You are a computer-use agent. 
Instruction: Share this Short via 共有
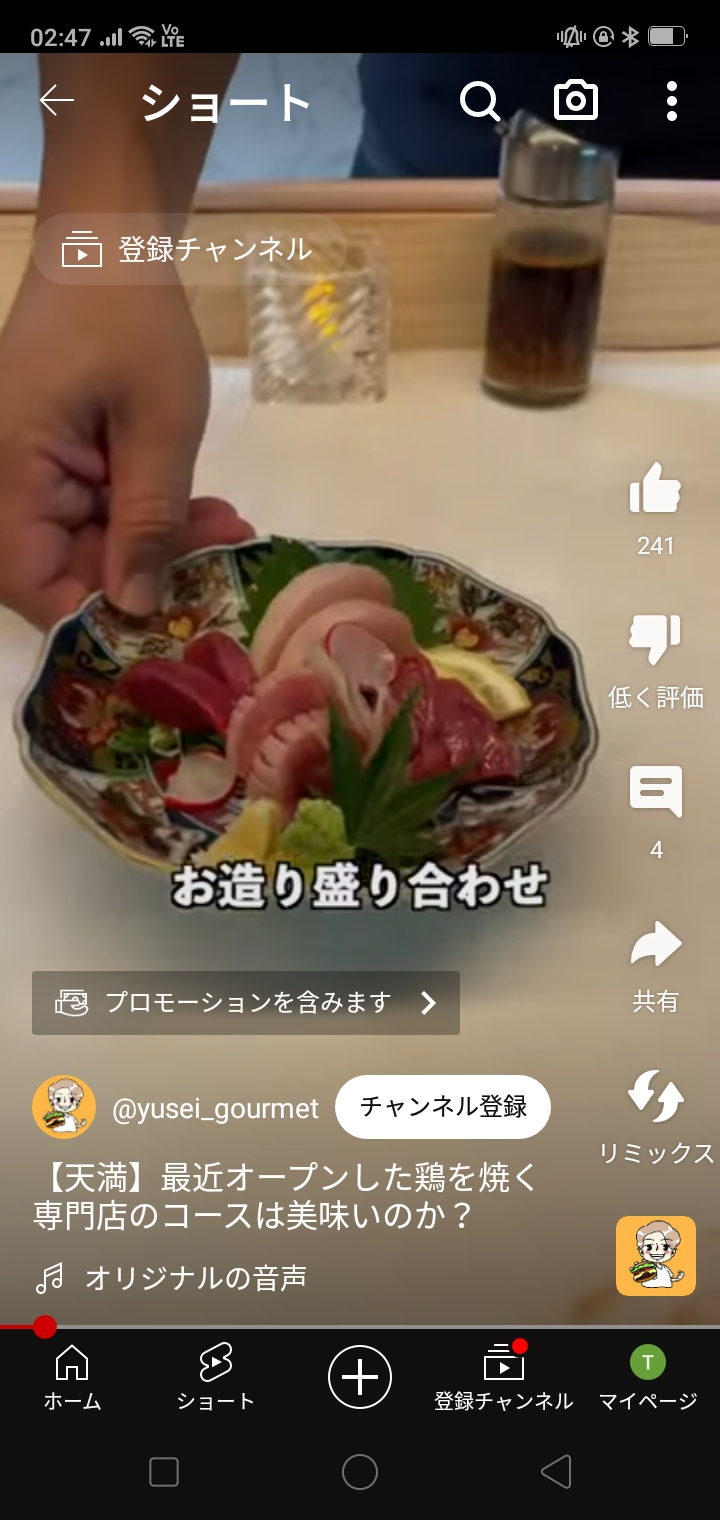[655, 965]
